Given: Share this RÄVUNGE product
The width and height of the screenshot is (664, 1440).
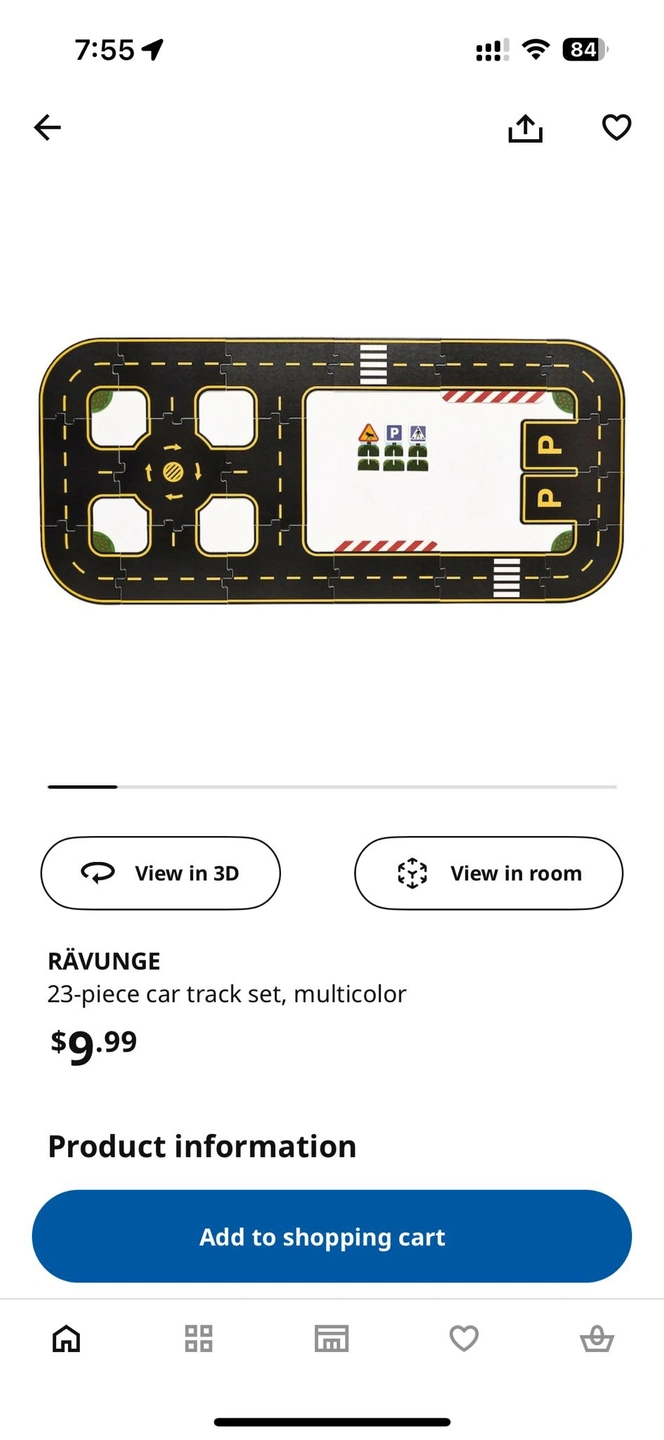Looking at the screenshot, I should 525,127.
